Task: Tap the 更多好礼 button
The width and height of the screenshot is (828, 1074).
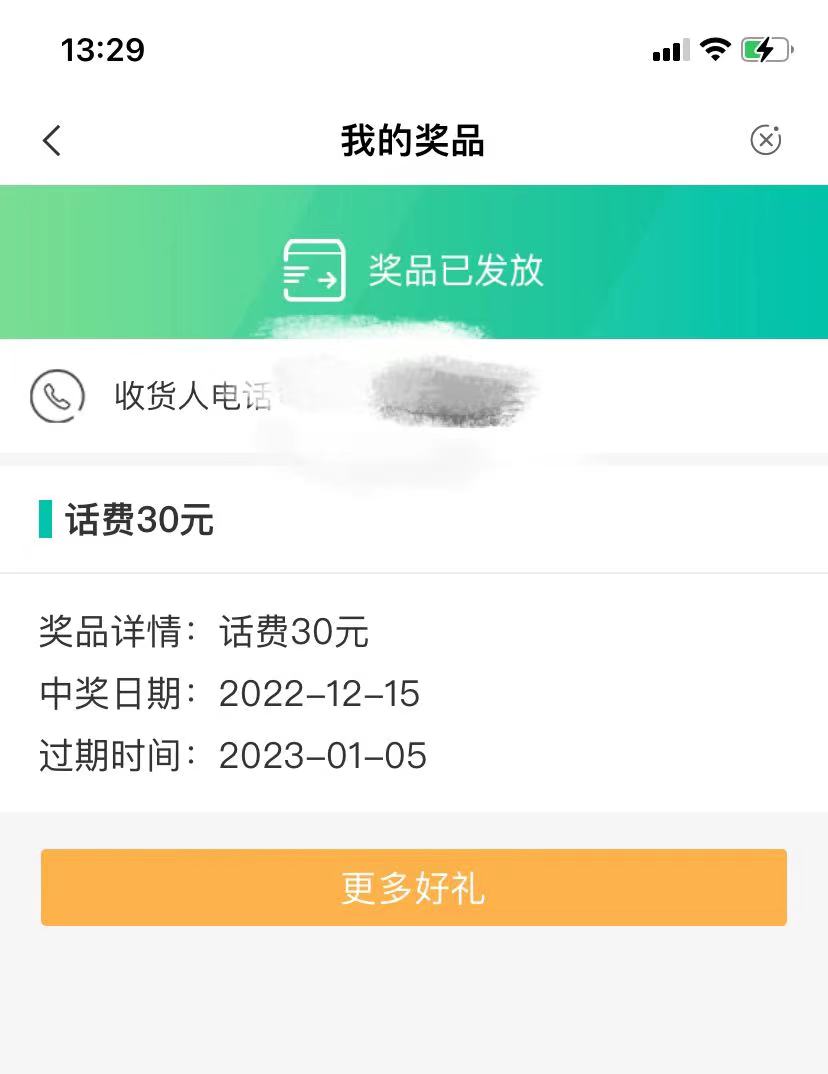Action: 413,887
